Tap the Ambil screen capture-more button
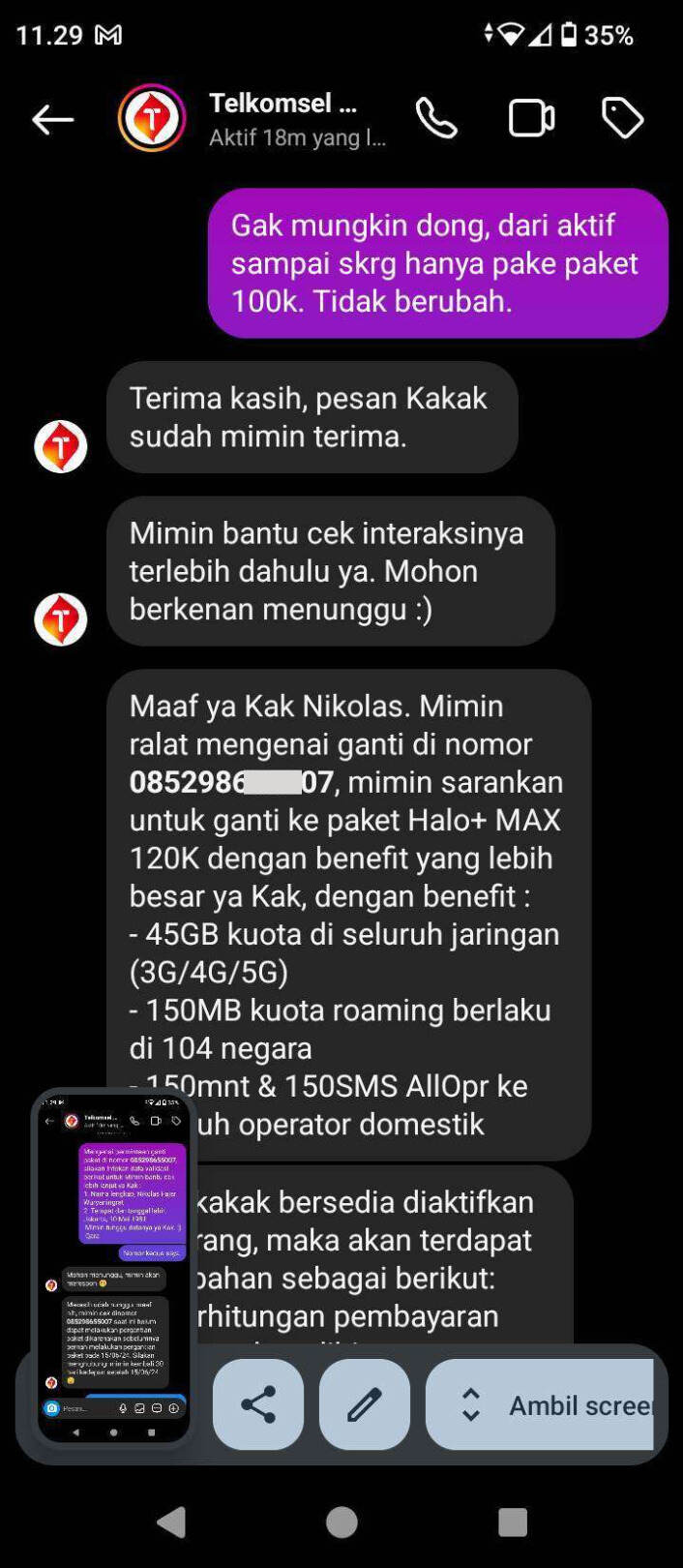Viewport: 683px width, 1568px height. tap(540, 1404)
